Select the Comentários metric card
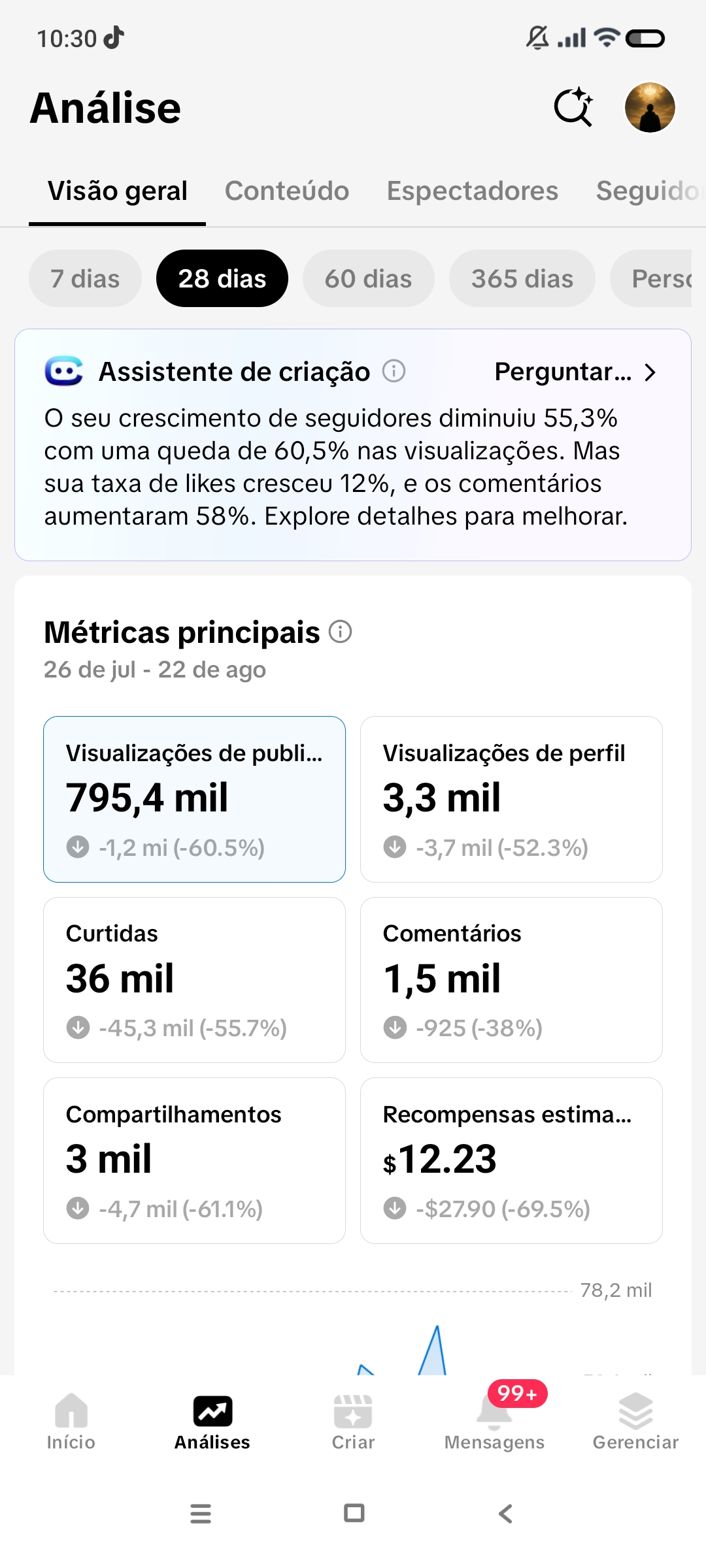Viewport: 706px width, 1568px height. pyautogui.click(x=511, y=980)
